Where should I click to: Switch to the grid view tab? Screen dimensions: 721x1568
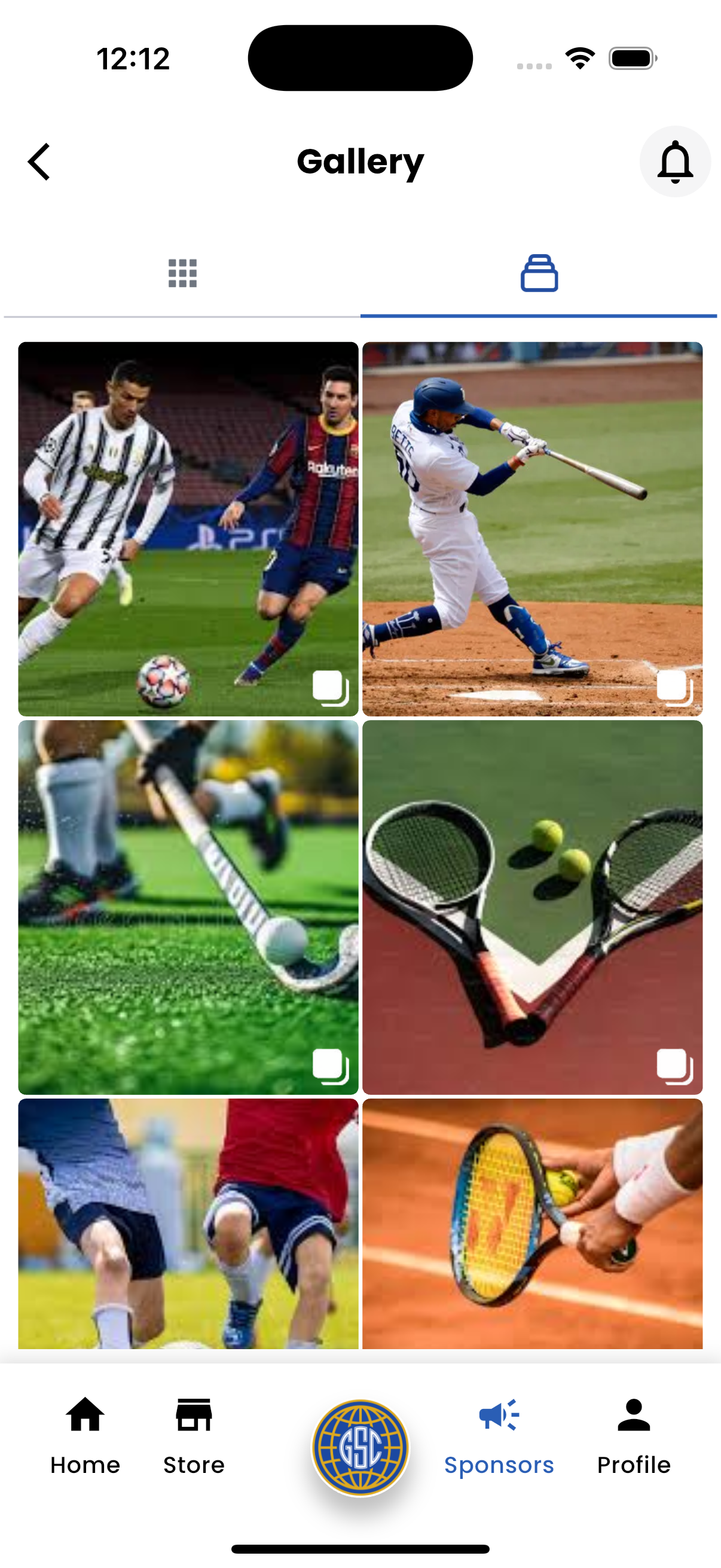pos(182,273)
